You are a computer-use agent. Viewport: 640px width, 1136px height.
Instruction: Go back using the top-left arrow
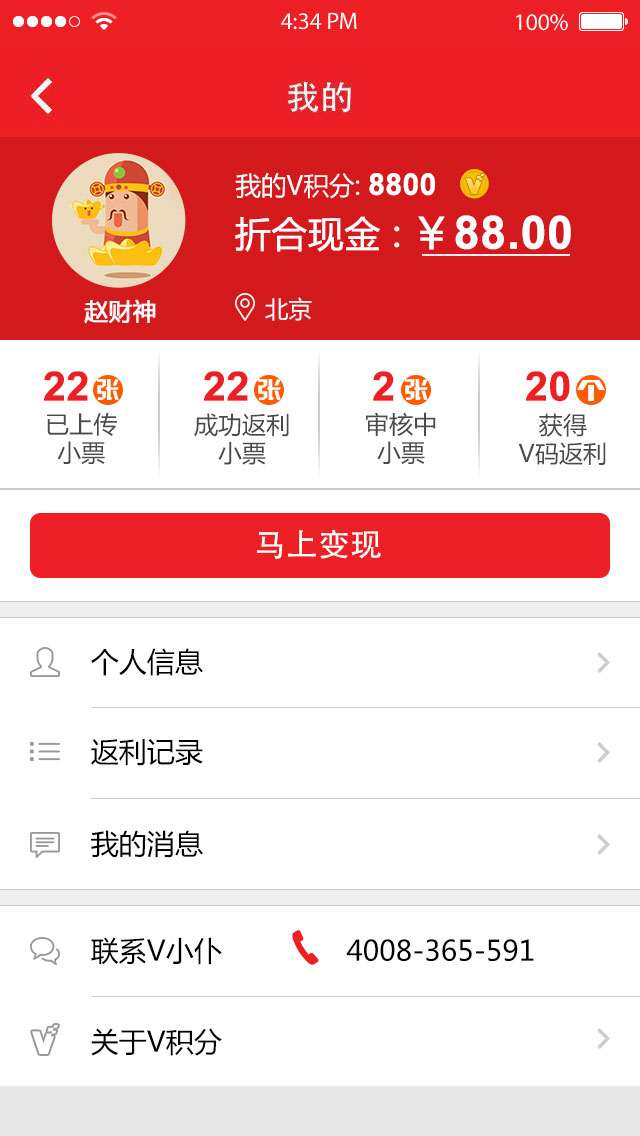[42, 97]
